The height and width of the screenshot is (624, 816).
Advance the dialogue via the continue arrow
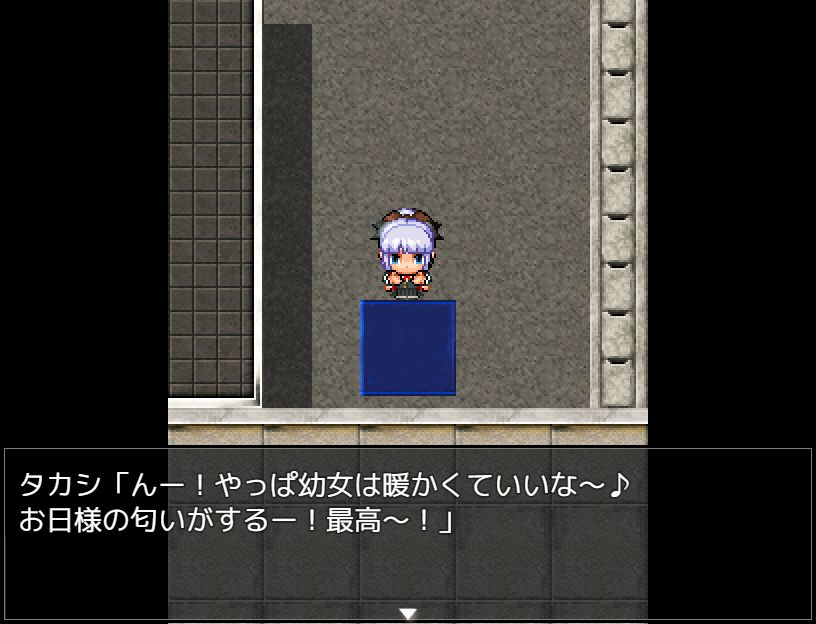408,614
